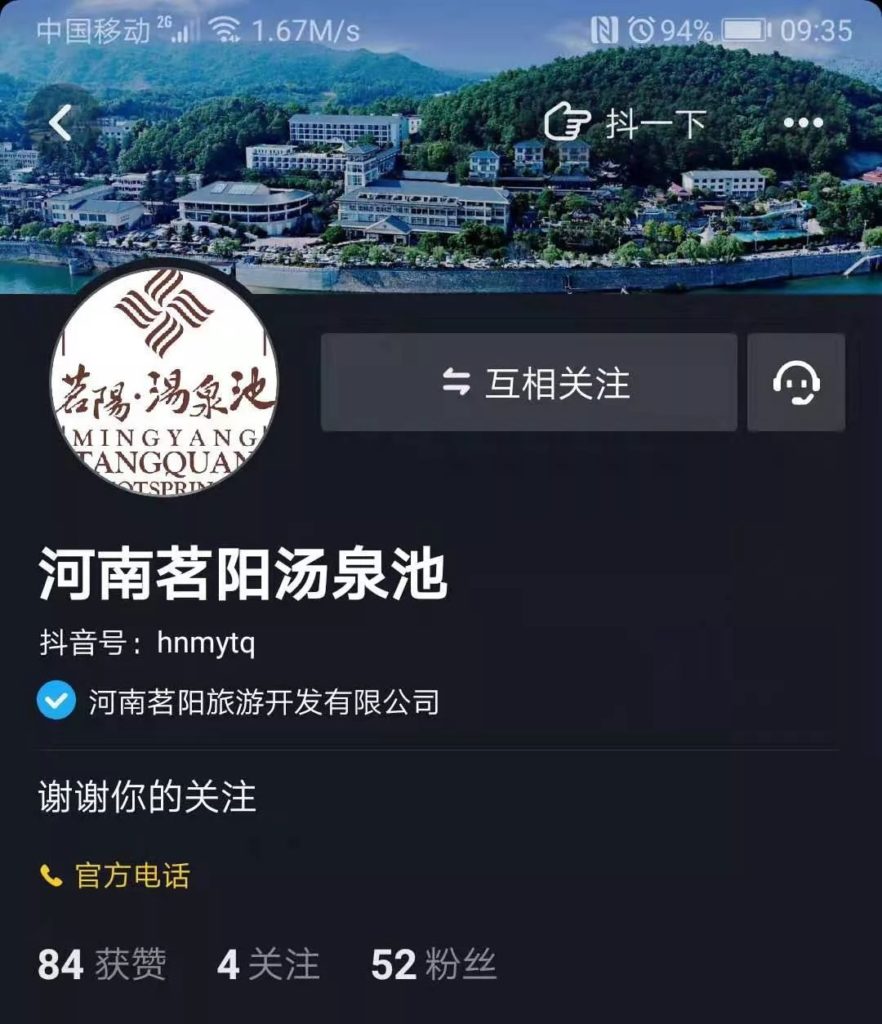Contact customer service via headset icon
The height and width of the screenshot is (1024, 882).
[796, 383]
